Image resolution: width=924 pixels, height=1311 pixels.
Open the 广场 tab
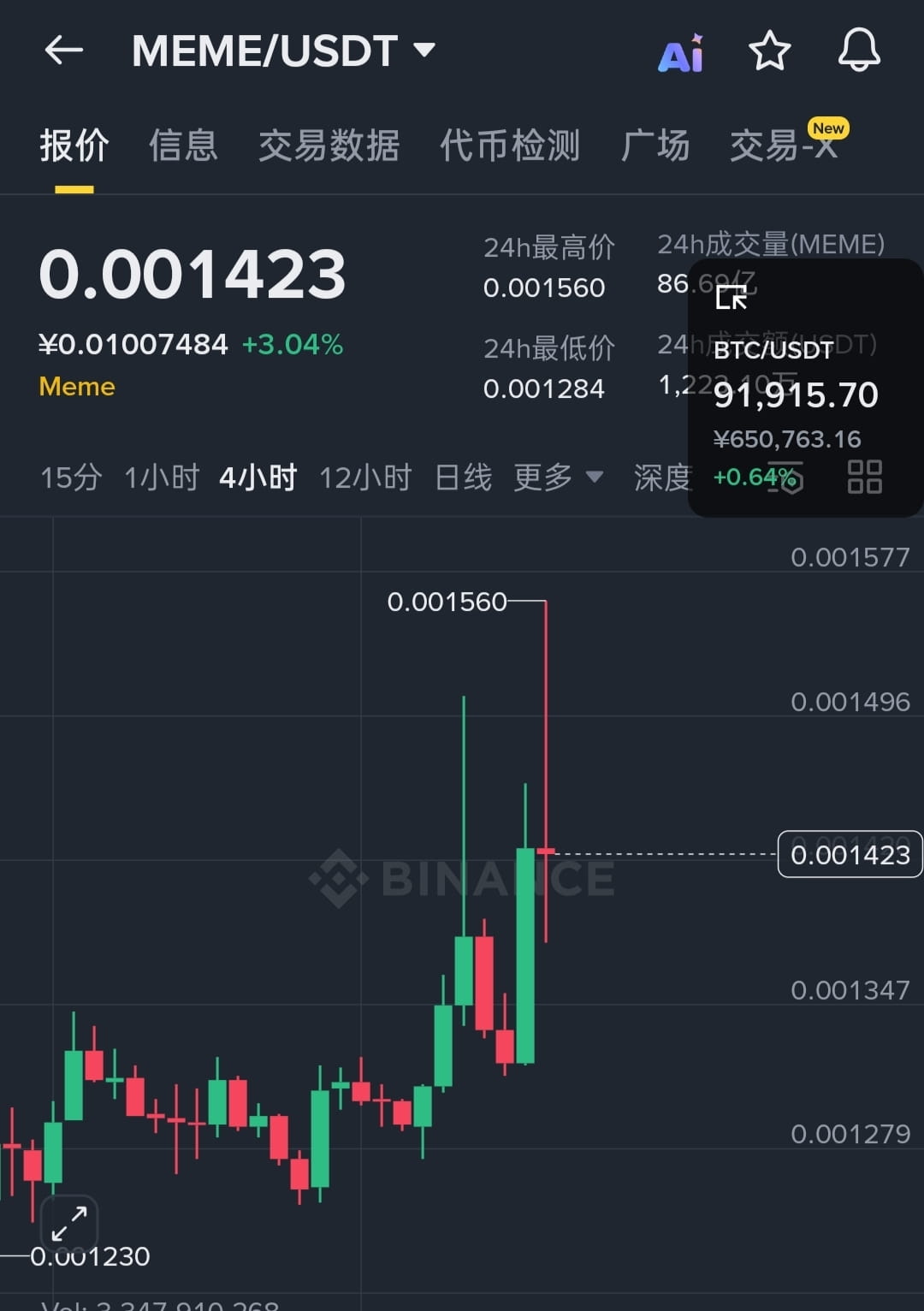coord(655,145)
